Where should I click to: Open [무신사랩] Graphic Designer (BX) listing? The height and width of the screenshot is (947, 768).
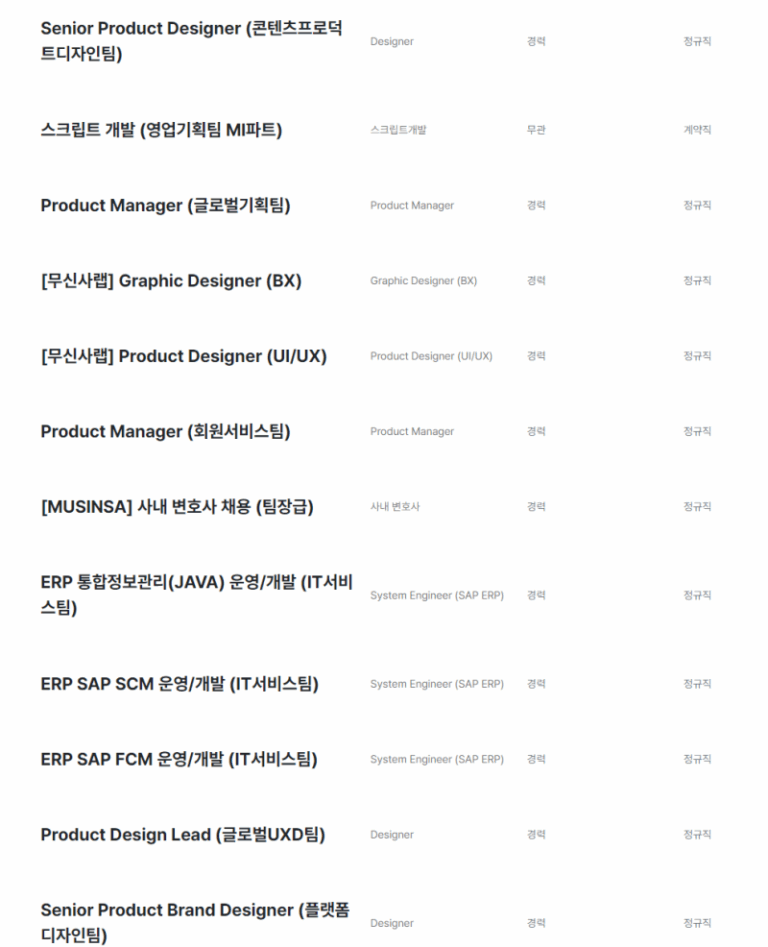tap(171, 281)
